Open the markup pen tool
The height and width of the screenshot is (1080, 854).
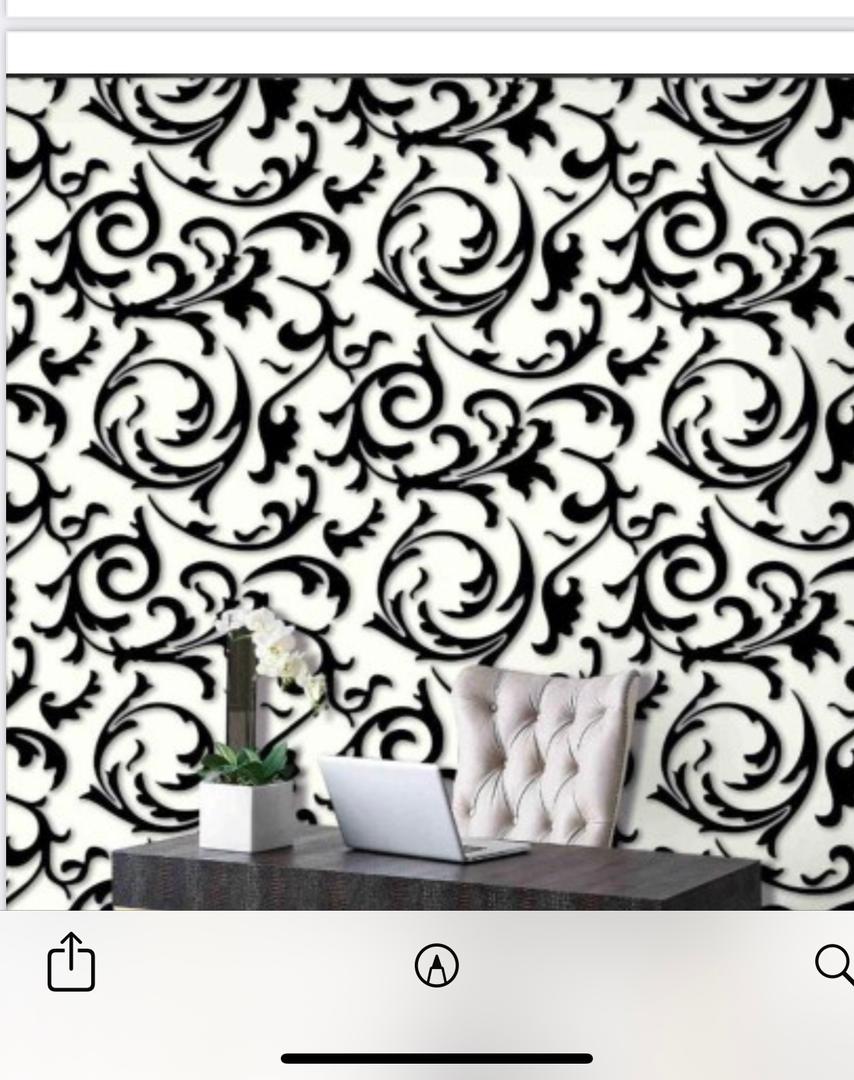(437, 965)
